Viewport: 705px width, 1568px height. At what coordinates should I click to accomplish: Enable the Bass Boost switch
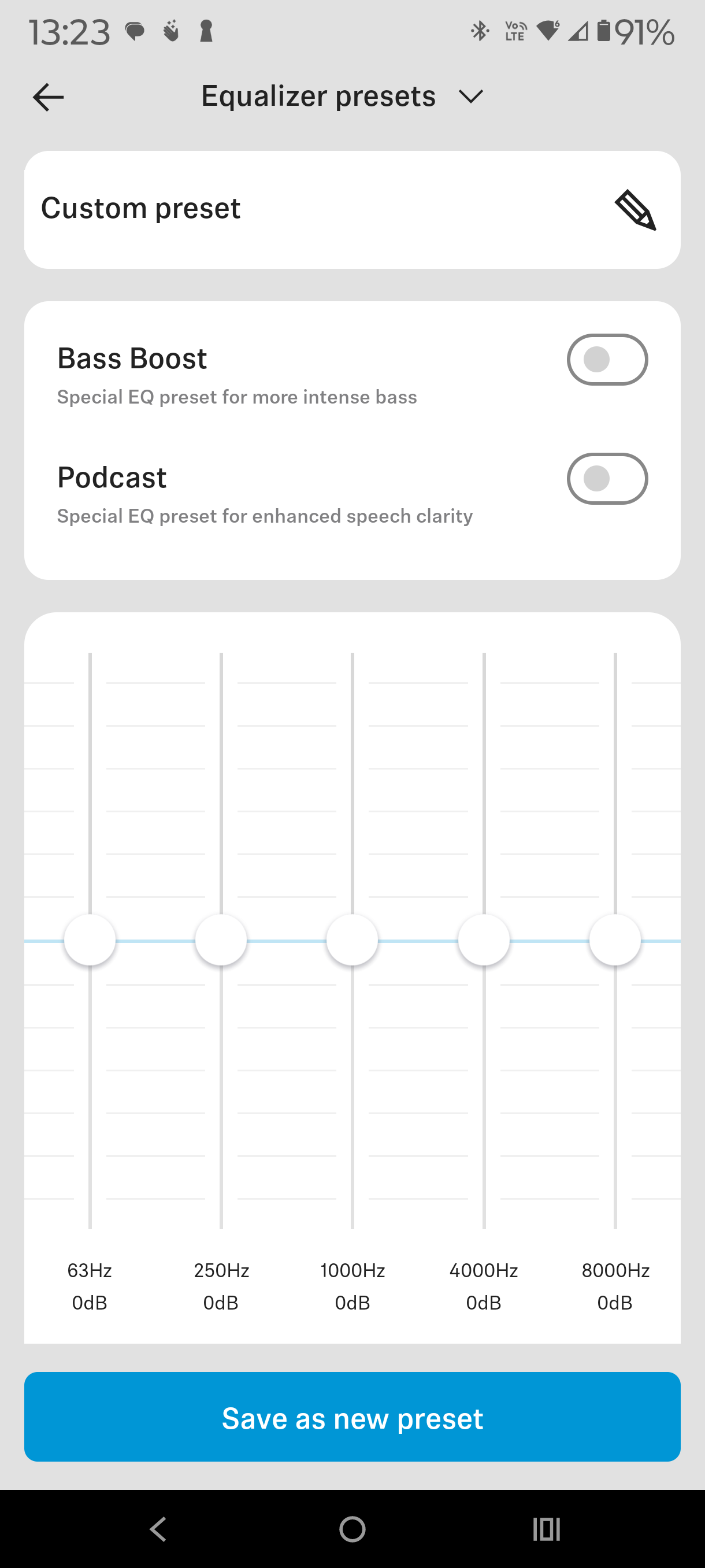[x=607, y=360]
